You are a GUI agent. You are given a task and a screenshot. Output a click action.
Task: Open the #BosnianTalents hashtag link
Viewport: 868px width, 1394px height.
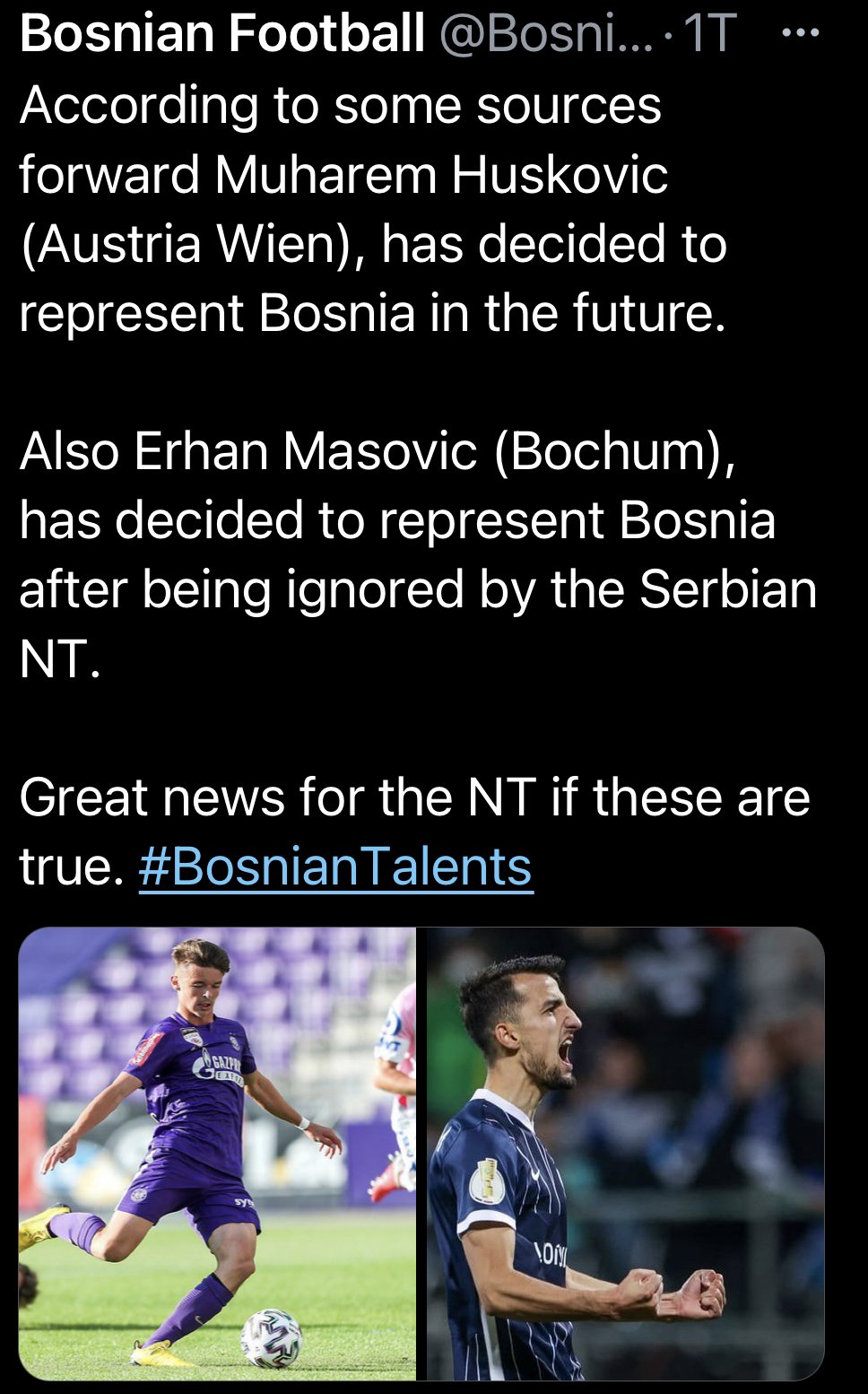[336, 867]
